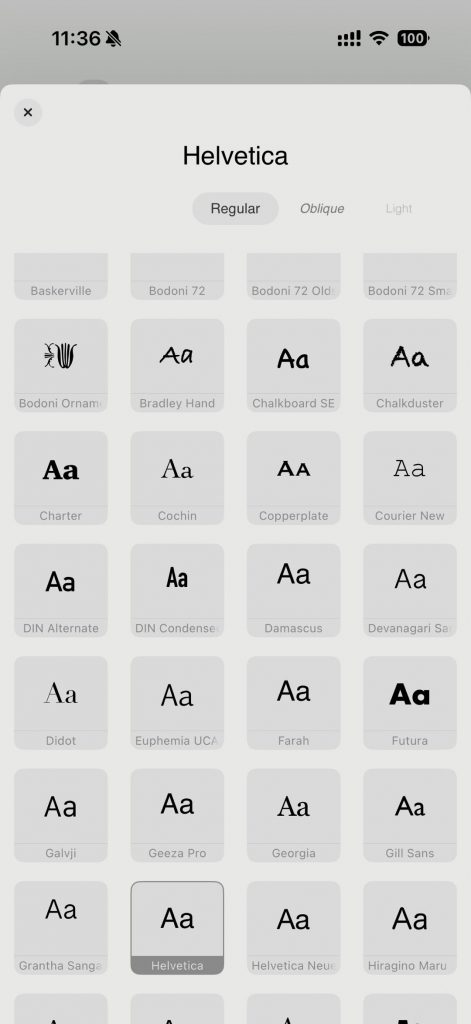Choose the Damascus font tile

point(293,590)
